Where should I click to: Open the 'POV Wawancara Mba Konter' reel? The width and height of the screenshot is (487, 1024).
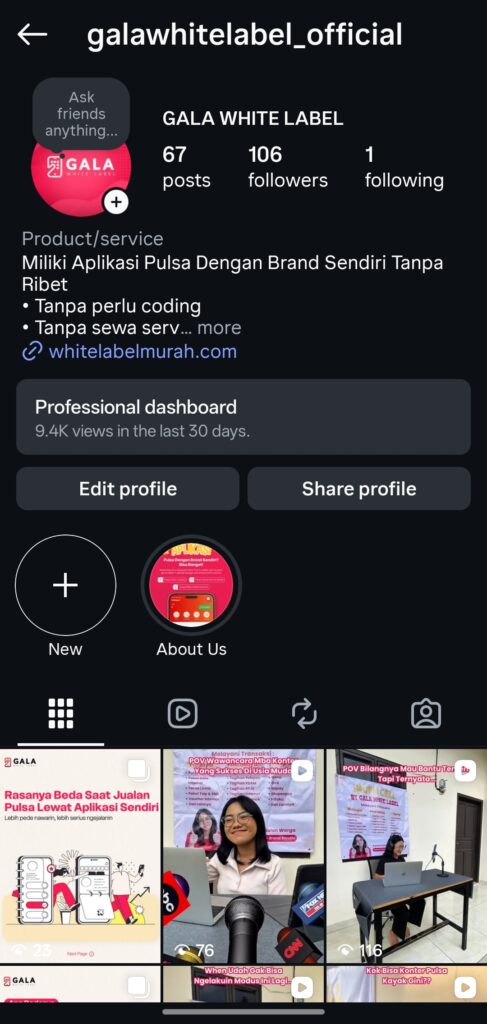244,856
